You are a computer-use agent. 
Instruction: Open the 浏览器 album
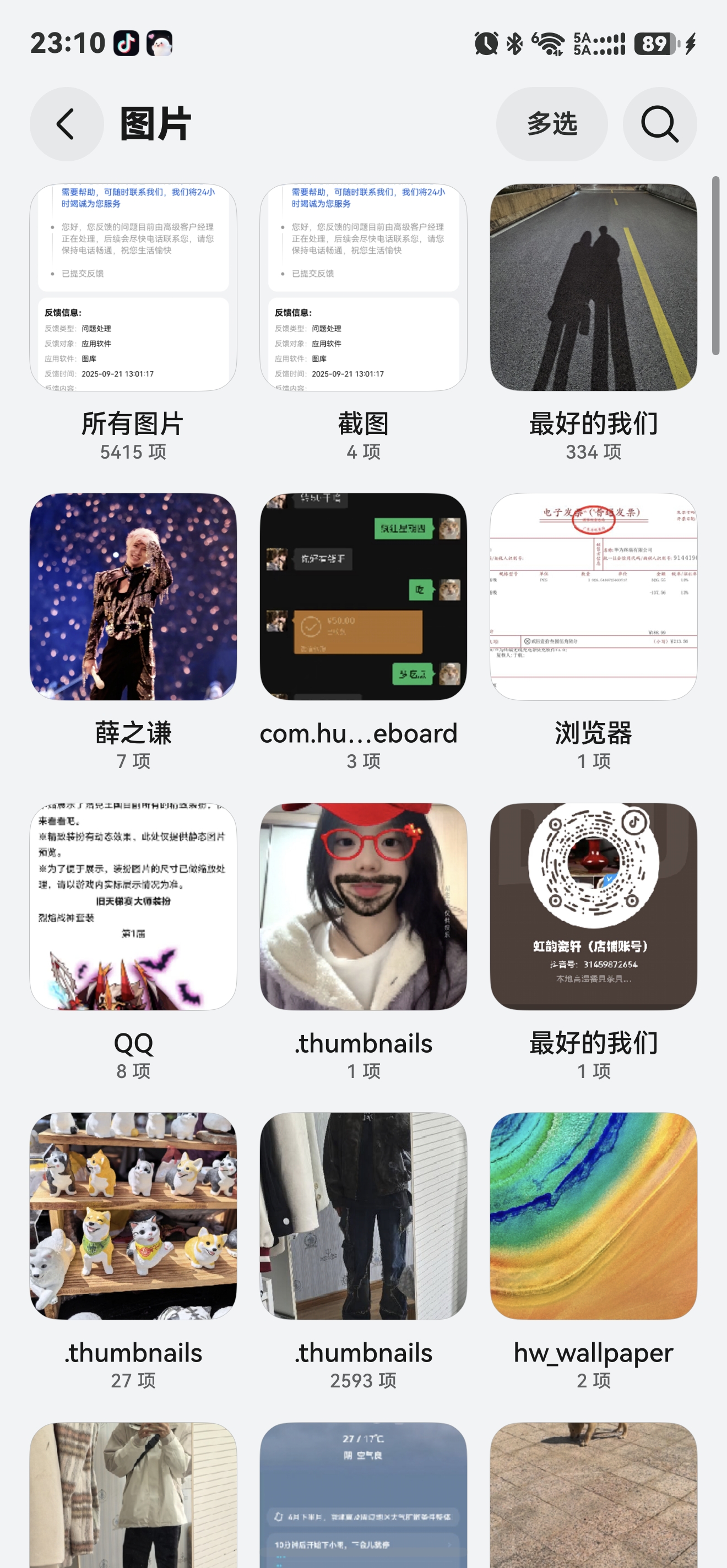click(593, 596)
